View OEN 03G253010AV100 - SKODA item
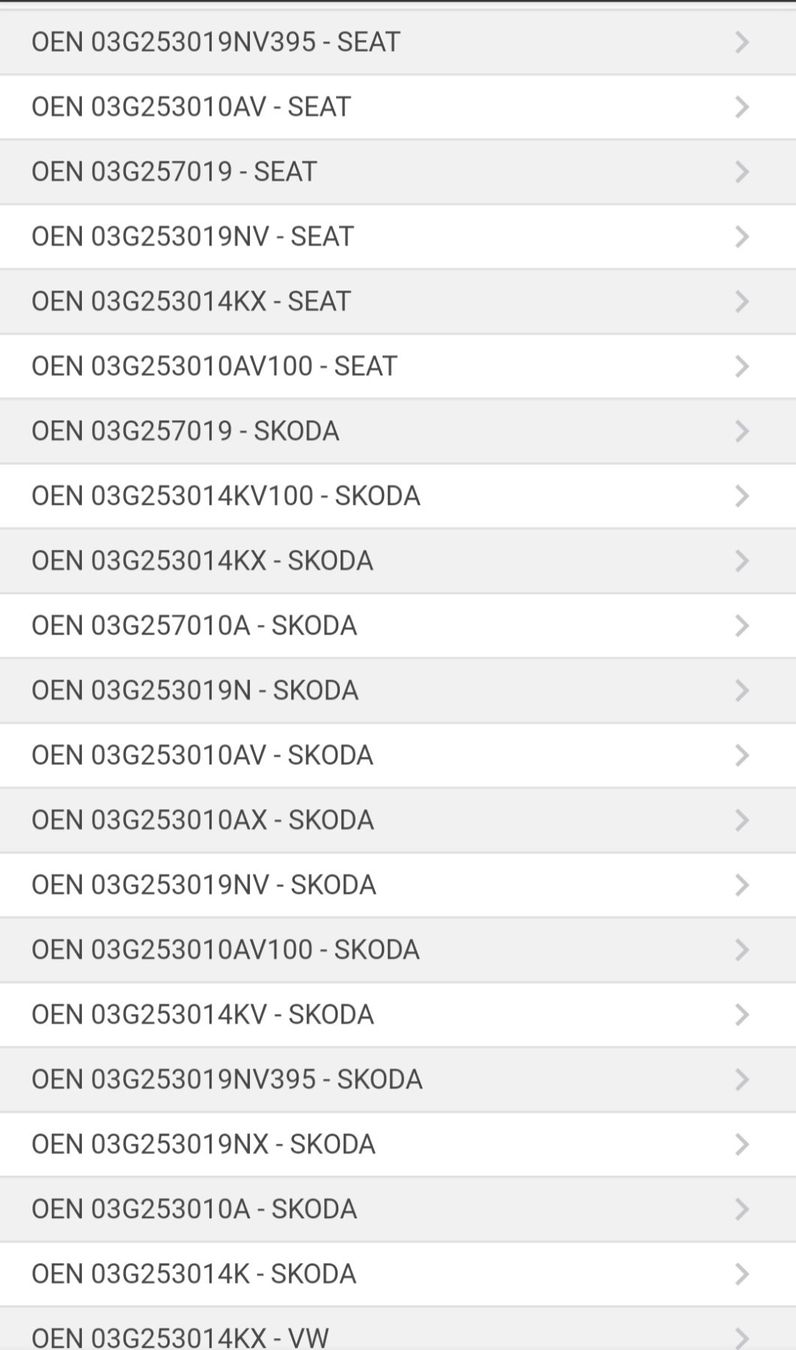The height and width of the screenshot is (1350, 796). coord(398,950)
